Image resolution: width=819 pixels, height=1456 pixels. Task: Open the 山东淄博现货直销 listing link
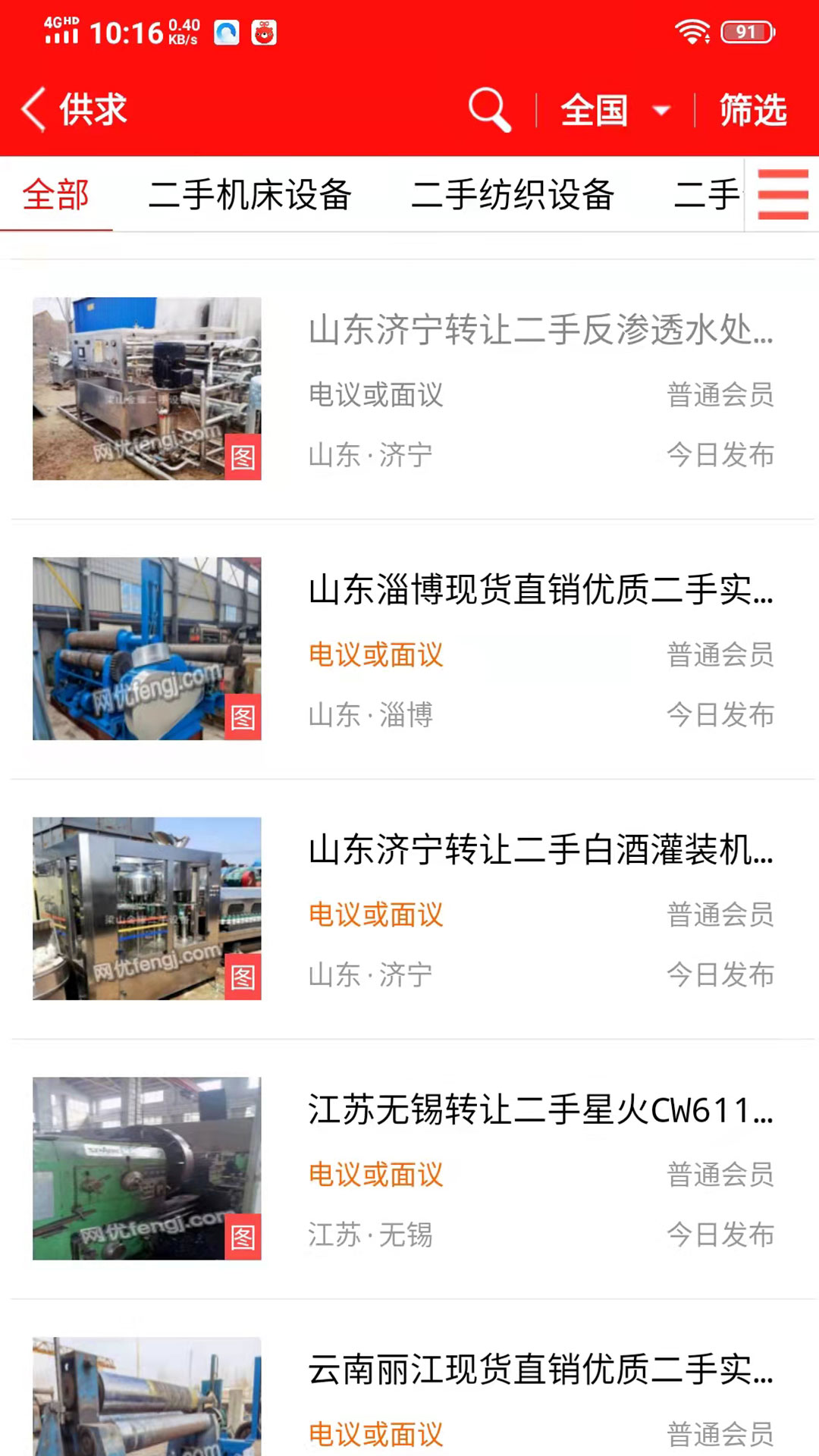(540, 595)
